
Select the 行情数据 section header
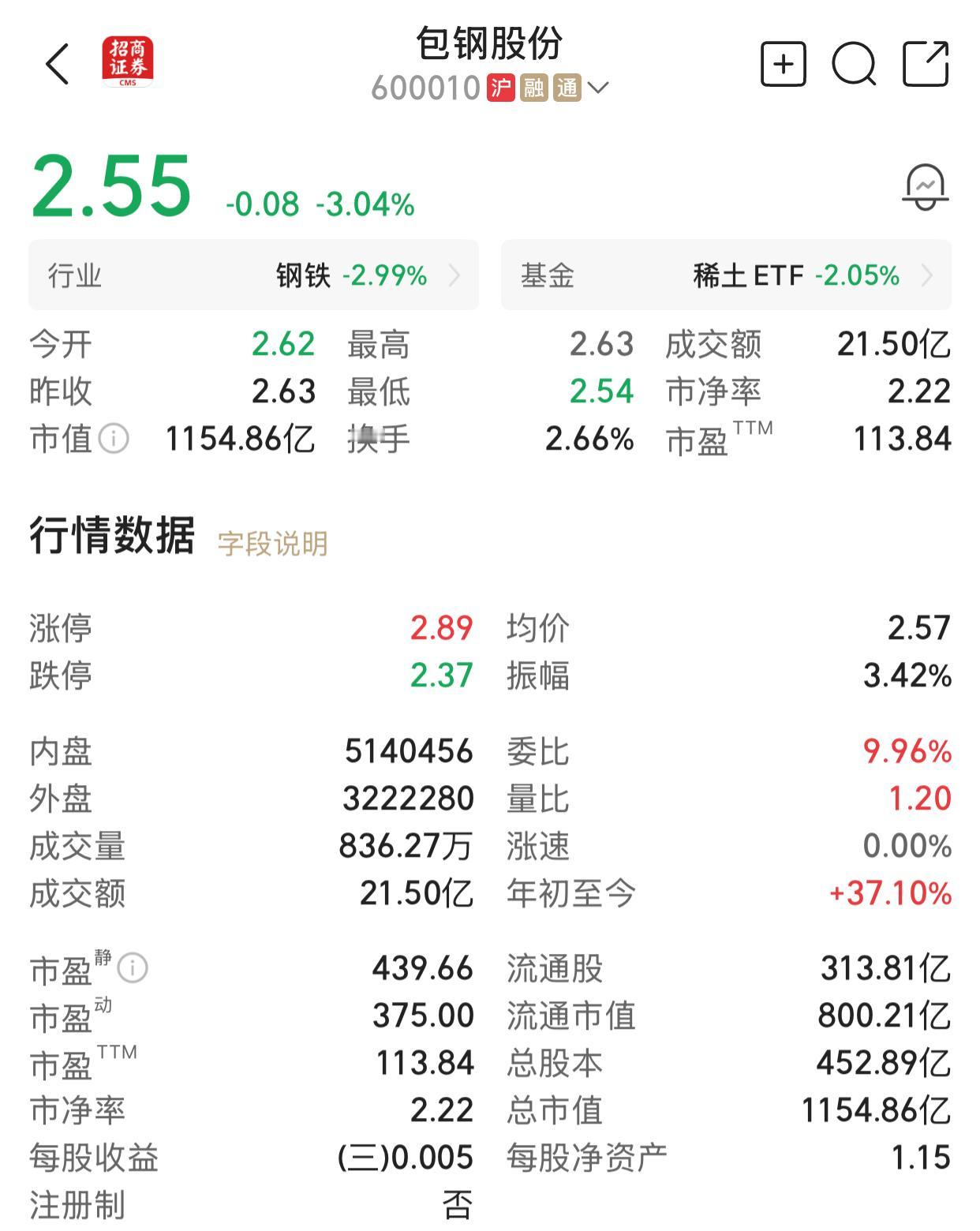click(112, 535)
